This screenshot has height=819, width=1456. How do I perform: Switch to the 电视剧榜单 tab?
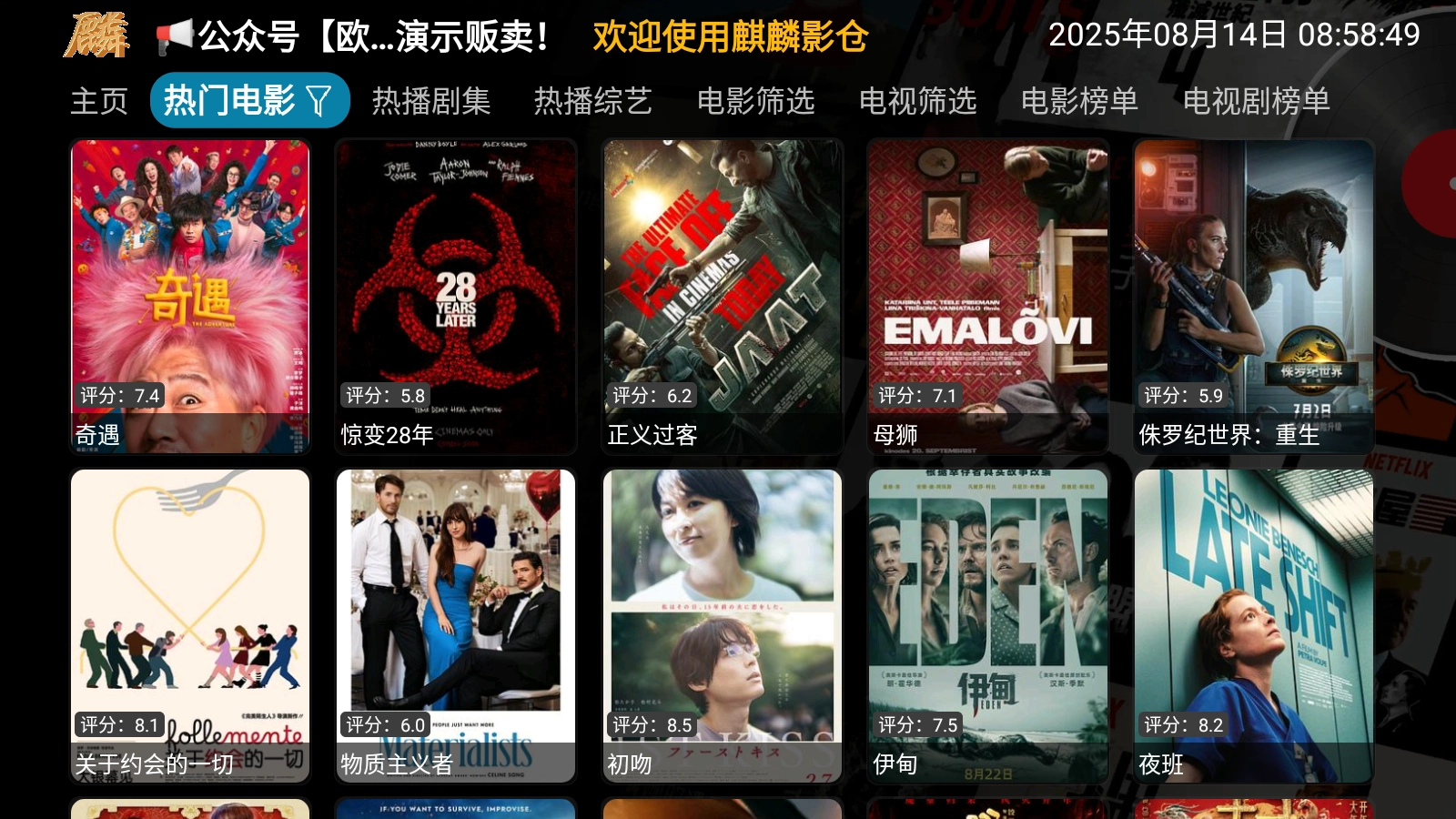point(1256,101)
